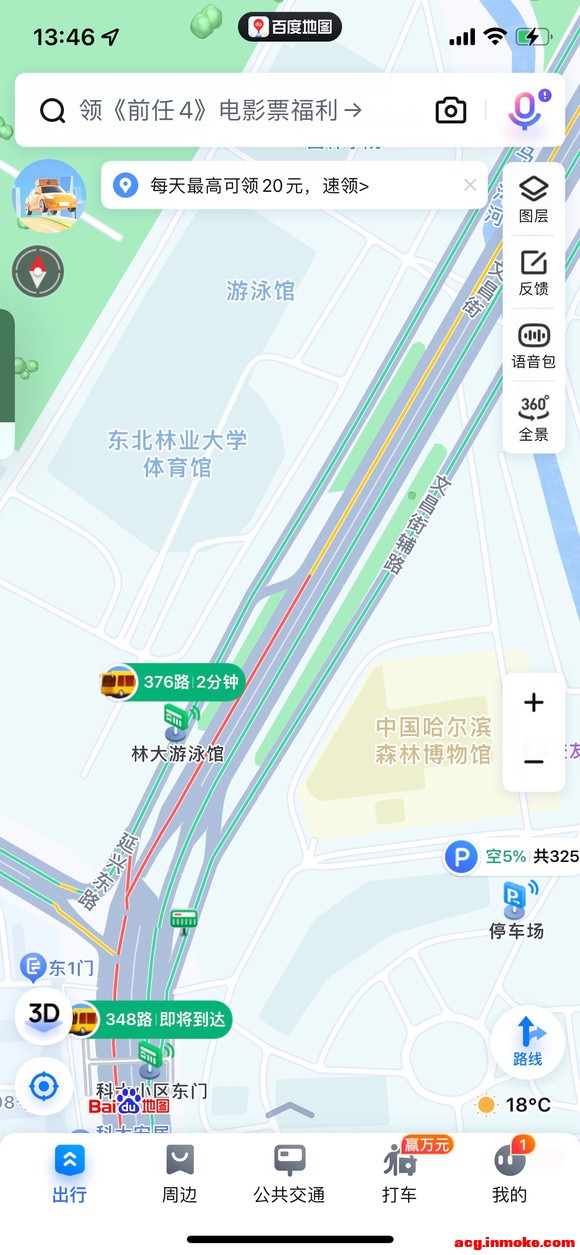This screenshot has height=1255, width=580.
Task: Zoom in with the plus button
Action: click(x=534, y=703)
